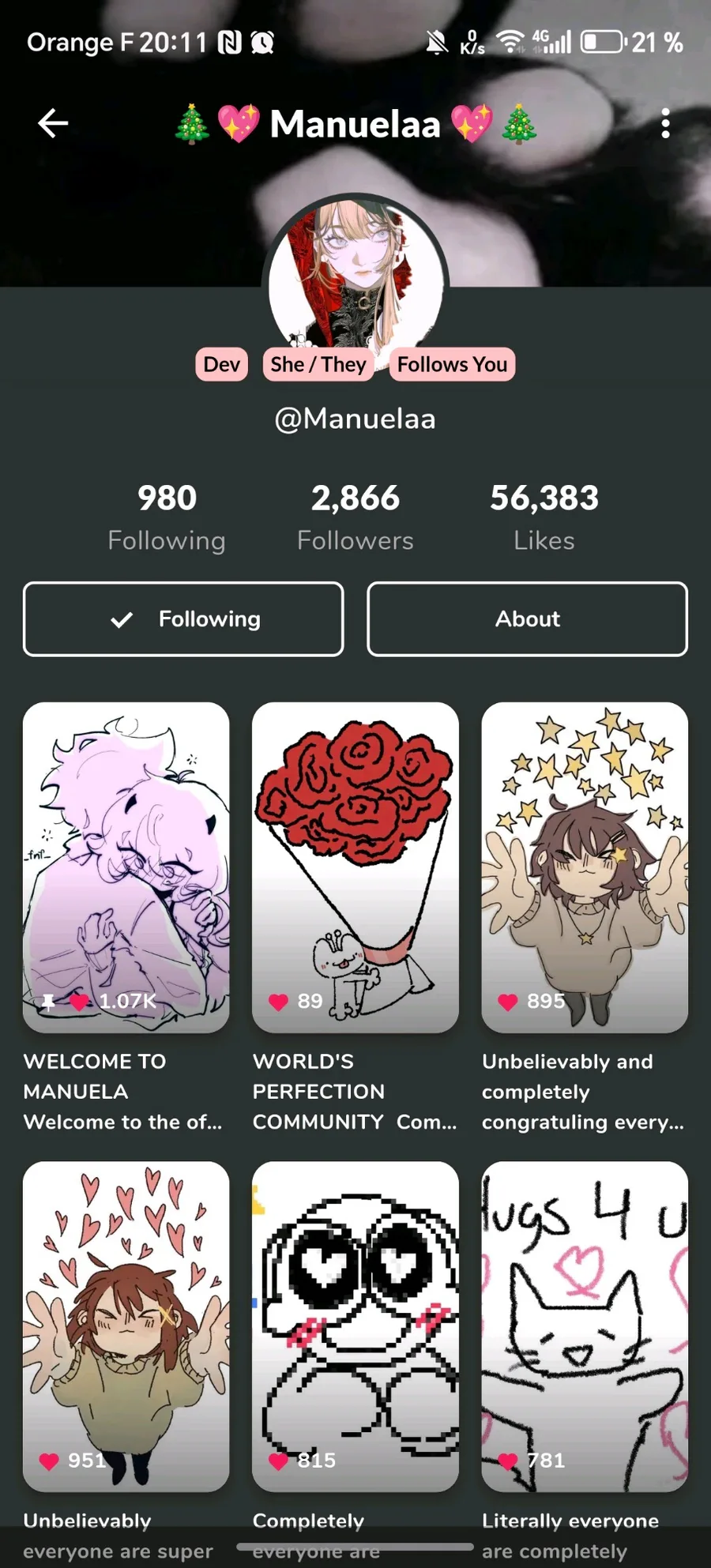
Task: Unfollow via the Following button
Action: tap(183, 619)
